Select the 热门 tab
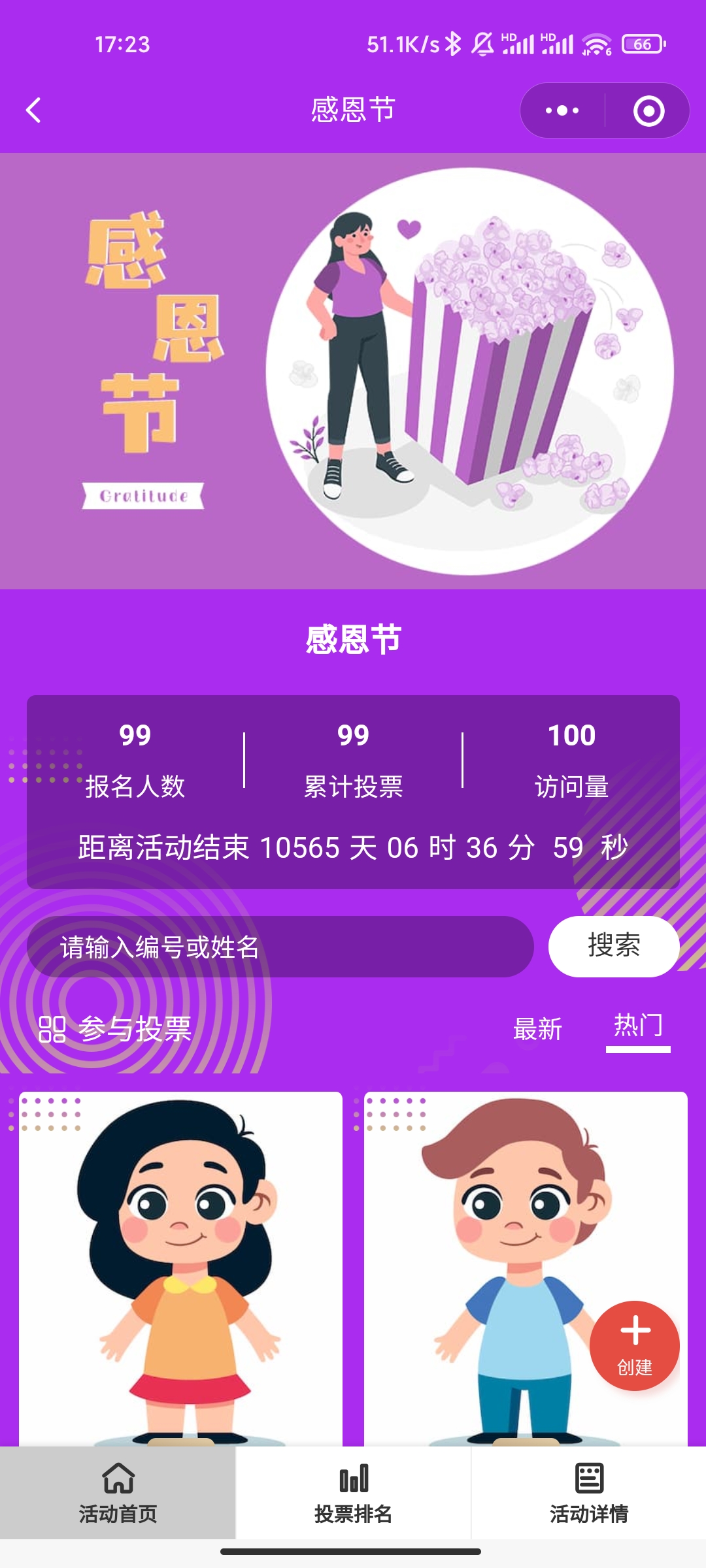Image resolution: width=706 pixels, height=1568 pixels. click(x=638, y=1026)
